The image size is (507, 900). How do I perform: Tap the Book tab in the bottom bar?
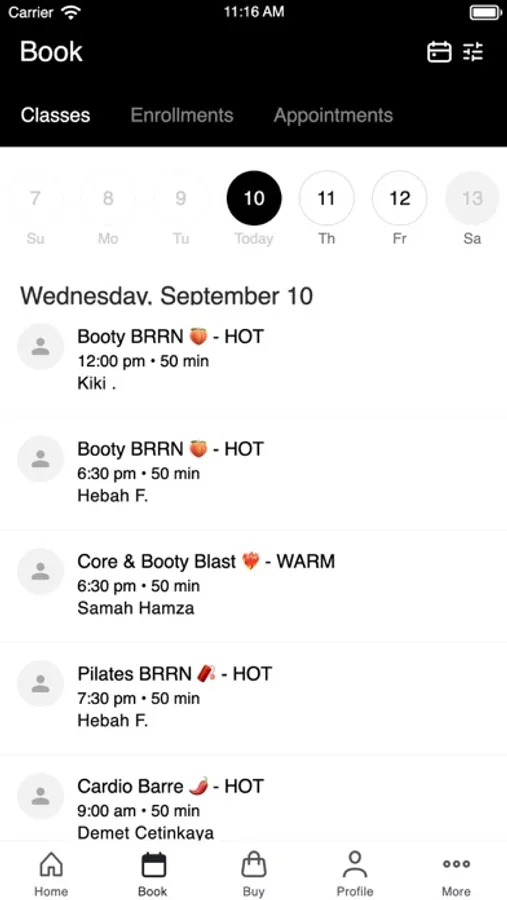click(x=153, y=874)
